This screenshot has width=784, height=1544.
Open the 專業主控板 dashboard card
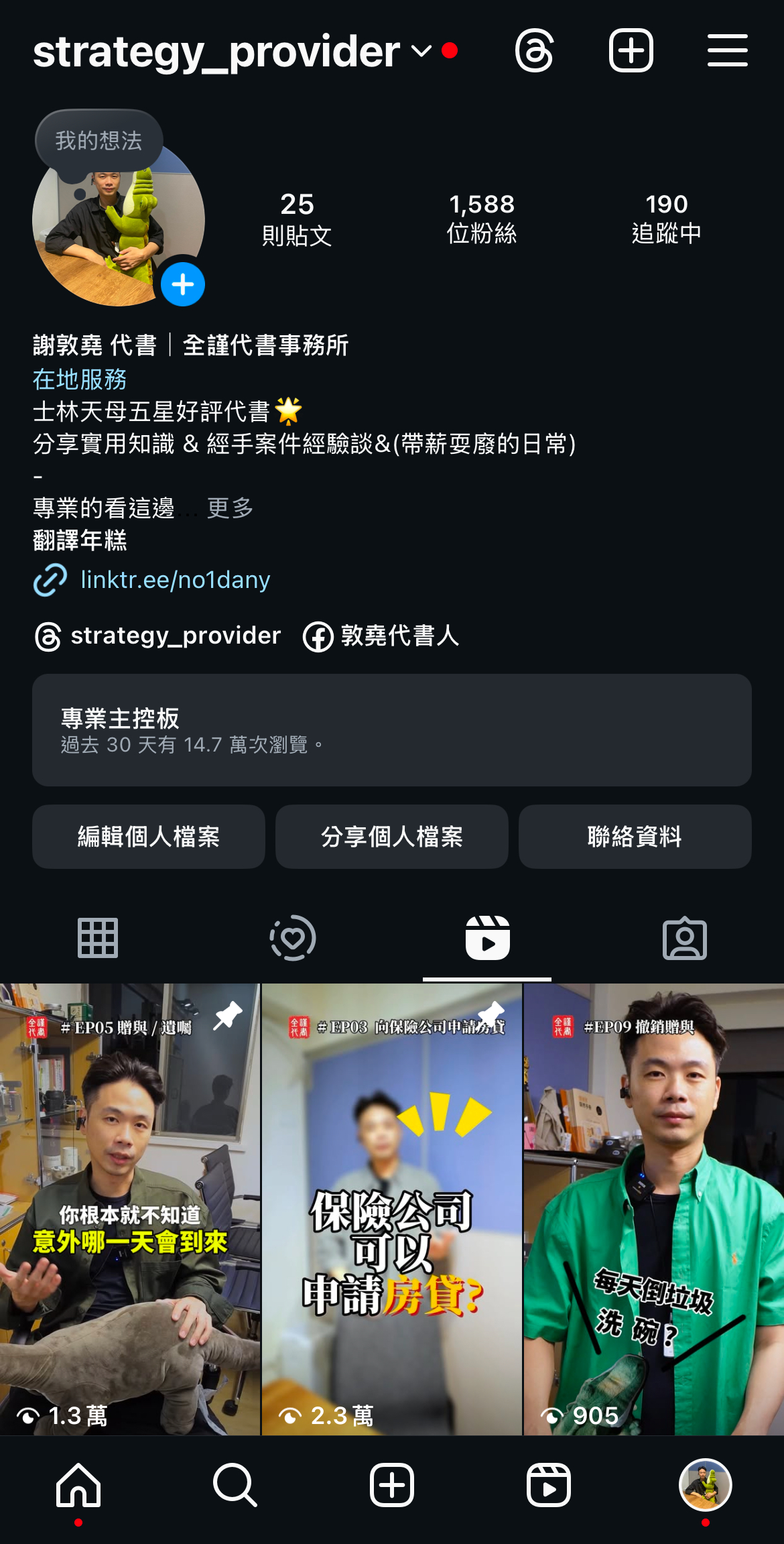tap(391, 730)
